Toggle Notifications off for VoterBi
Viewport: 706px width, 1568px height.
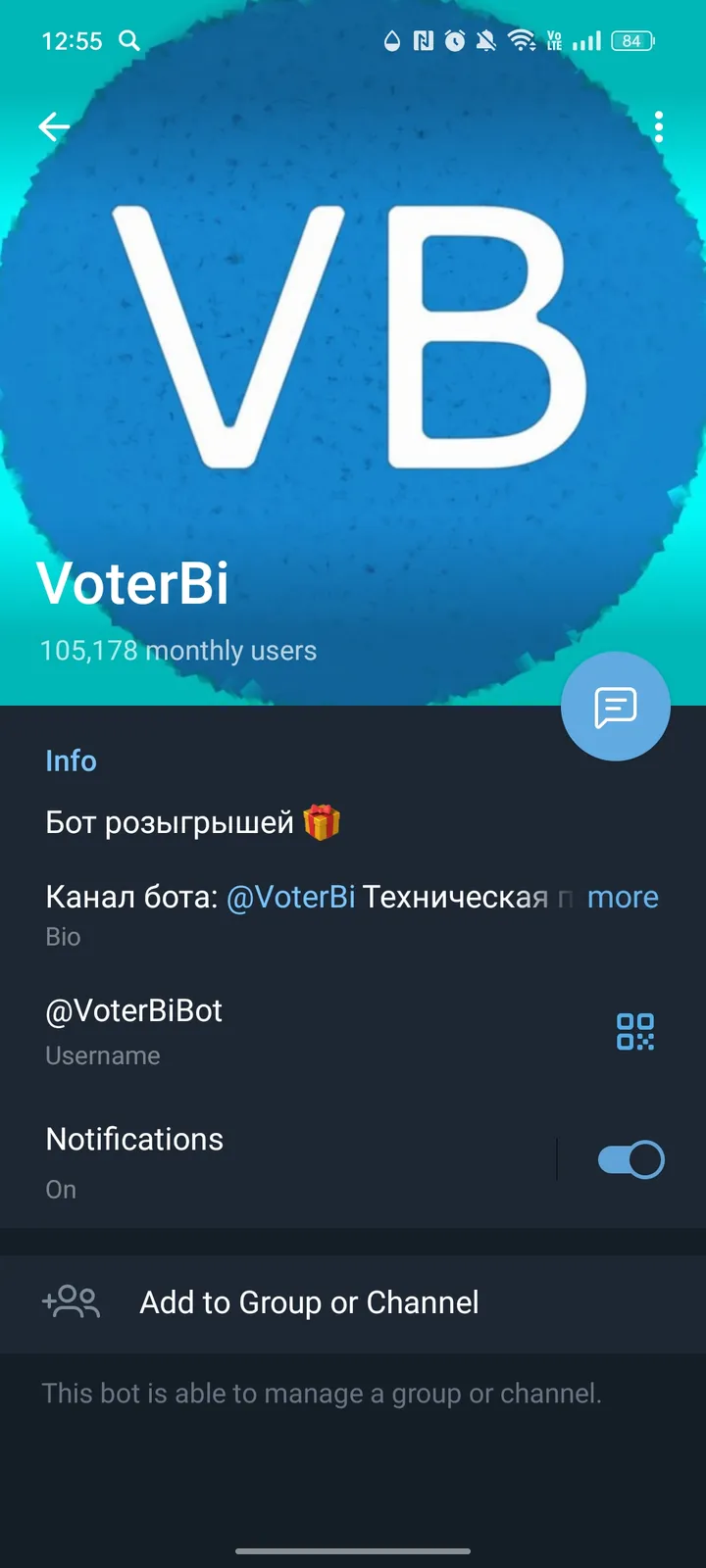point(629,1158)
